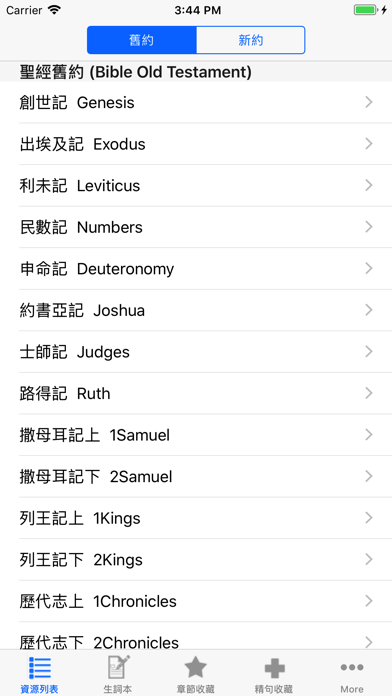Open 創世記 Genesis
This screenshot has width=392, height=696.
(196, 103)
